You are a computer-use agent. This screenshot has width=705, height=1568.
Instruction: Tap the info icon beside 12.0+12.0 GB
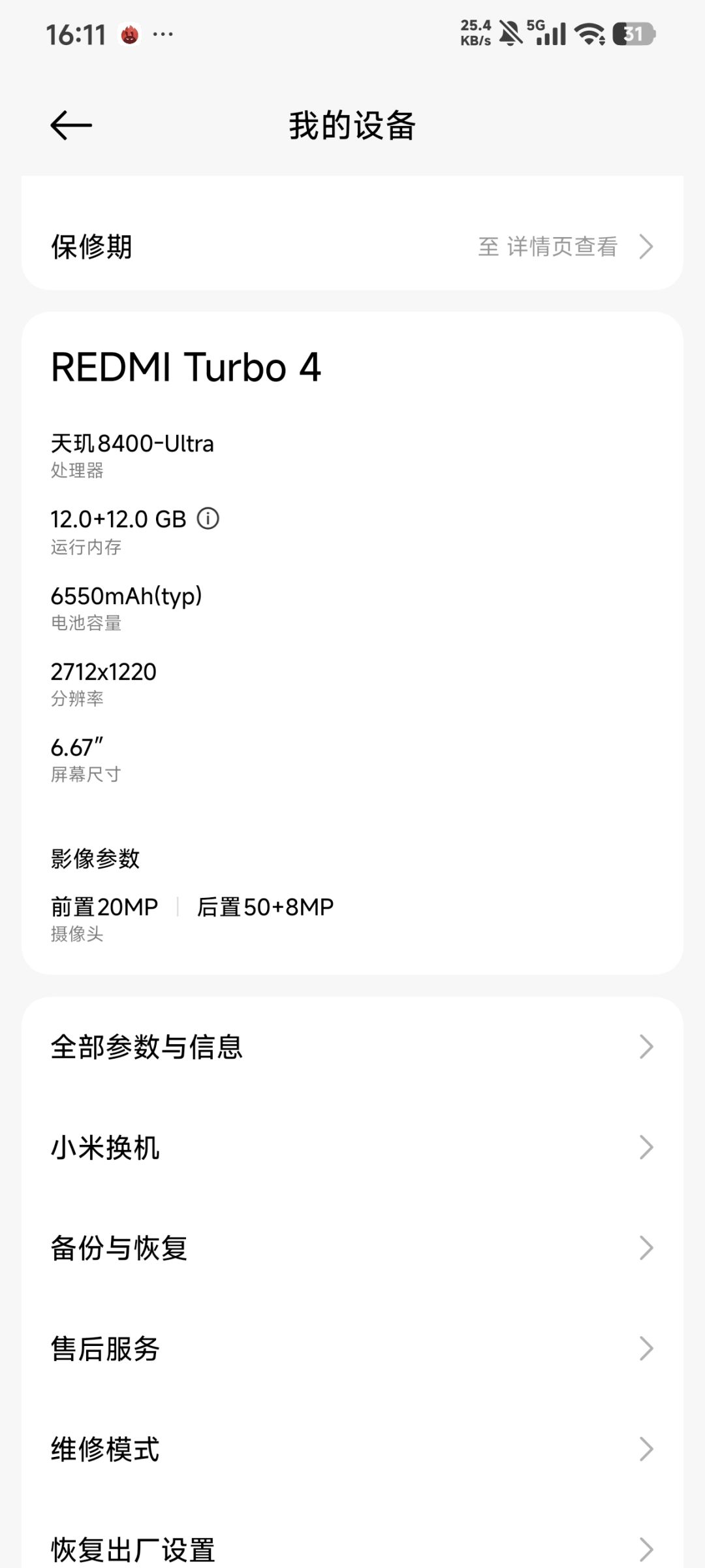(208, 519)
